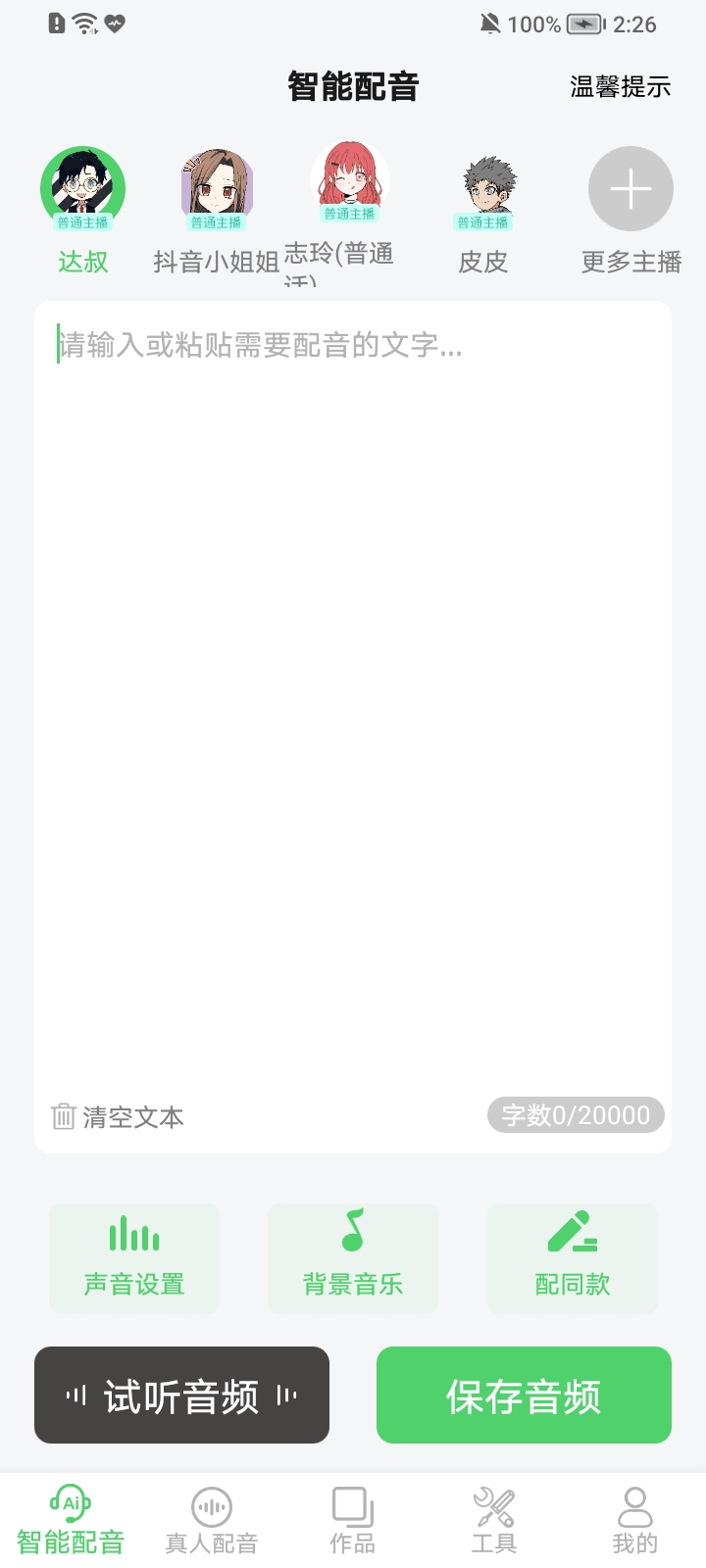Tap 保存音频 to save the audio
Image resolution: width=706 pixels, height=1568 pixels.
[x=524, y=1395]
